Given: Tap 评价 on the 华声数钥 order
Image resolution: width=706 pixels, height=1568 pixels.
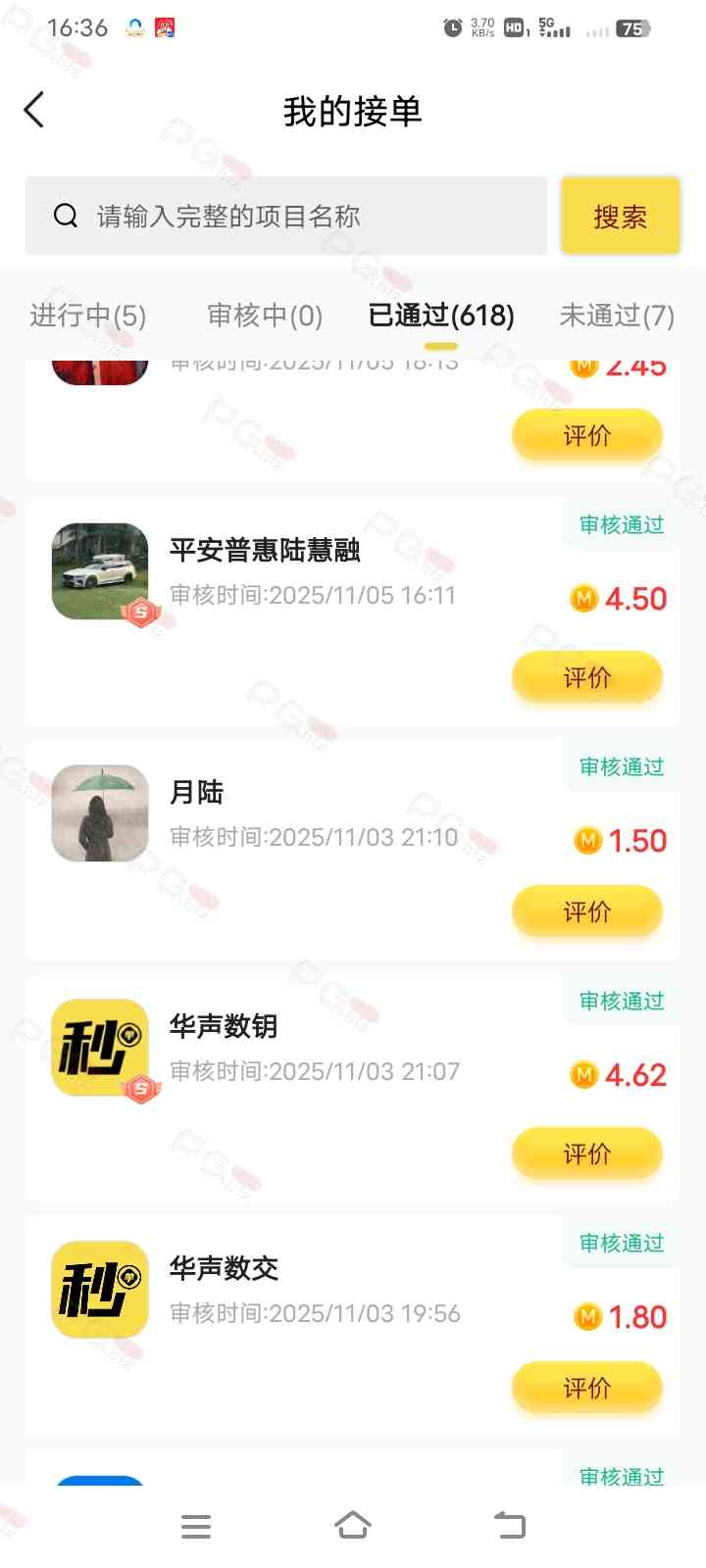Looking at the screenshot, I should coord(587,1153).
